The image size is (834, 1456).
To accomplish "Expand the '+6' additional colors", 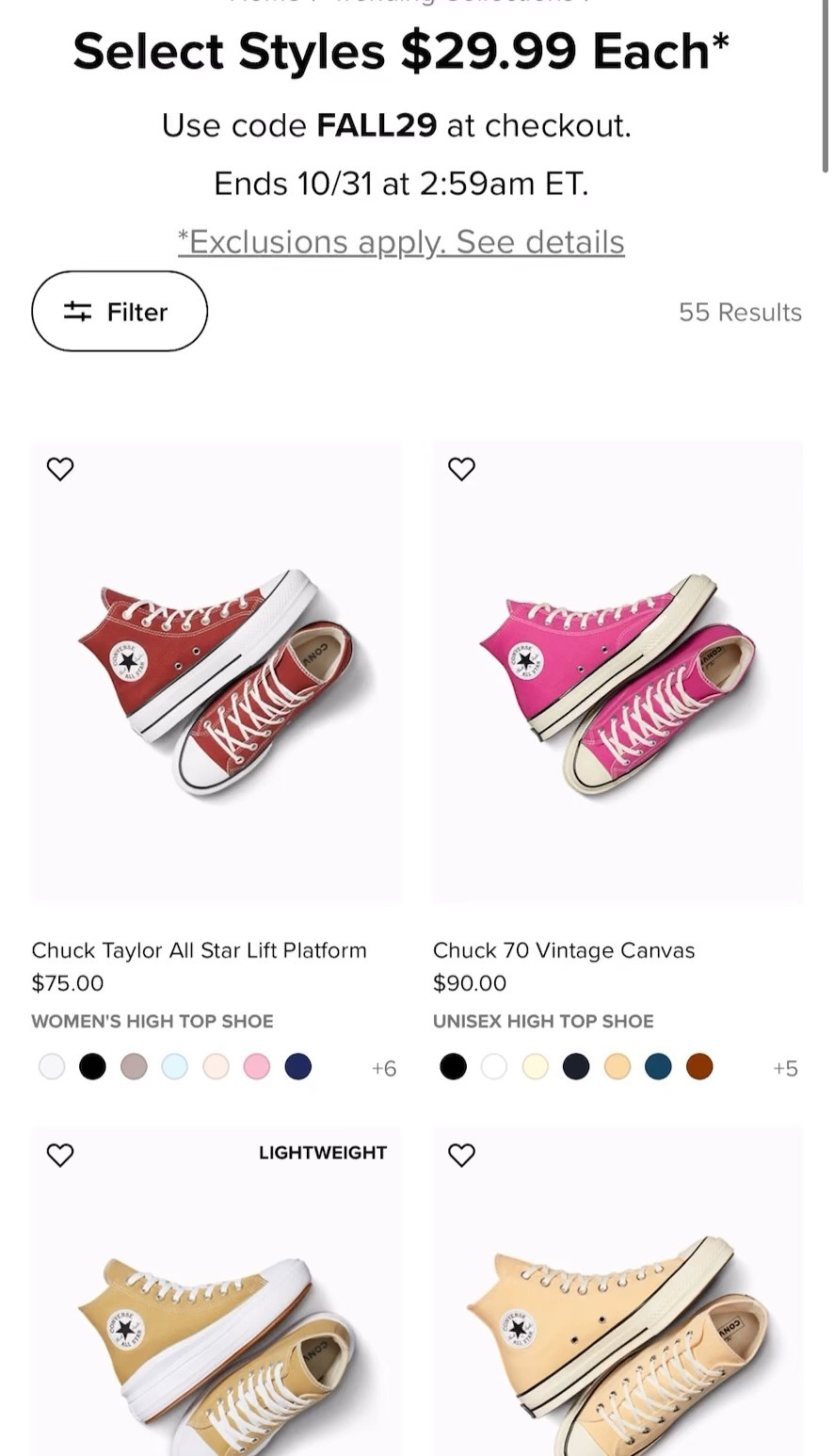I will (x=384, y=1067).
